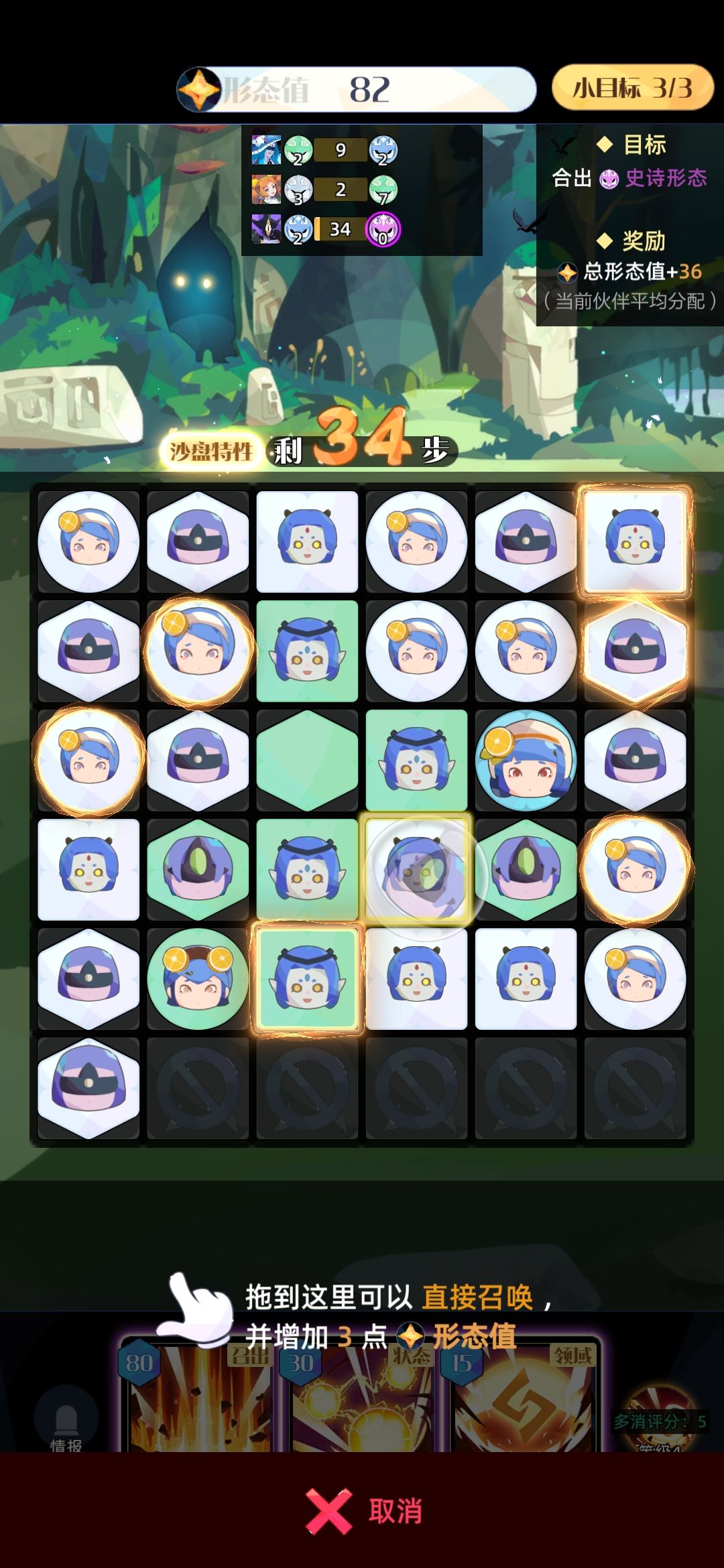Tap the 取消 cancel button
Screen dimensions: 724x1568
(365, 1511)
